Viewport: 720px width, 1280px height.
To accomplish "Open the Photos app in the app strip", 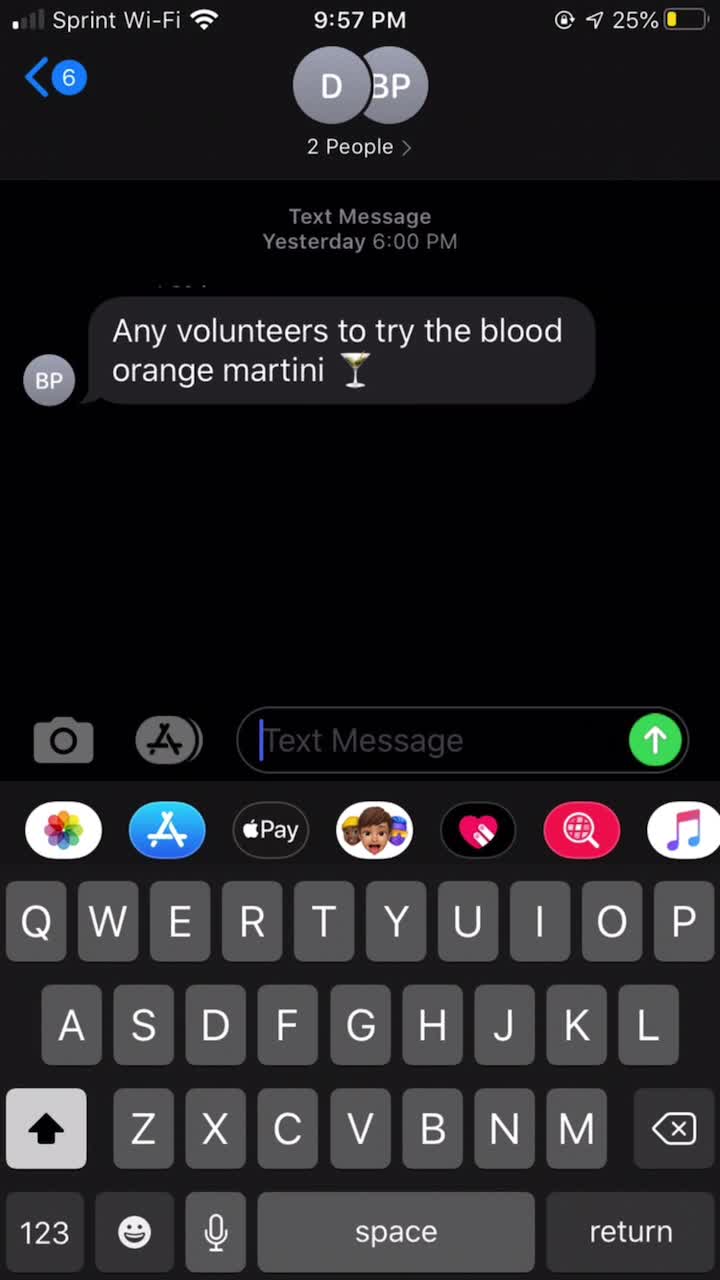I will 63,830.
